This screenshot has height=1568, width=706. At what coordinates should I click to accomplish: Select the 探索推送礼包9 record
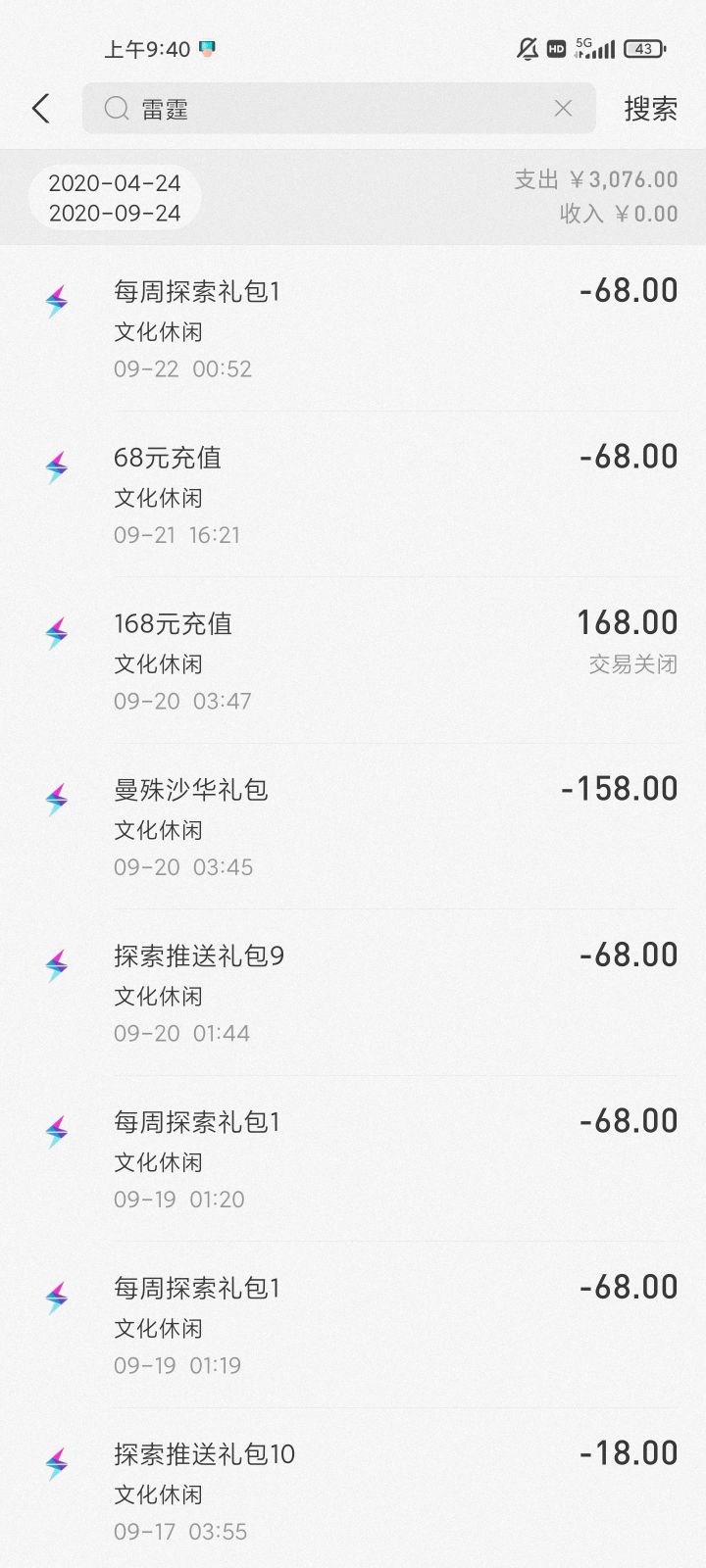[x=353, y=993]
